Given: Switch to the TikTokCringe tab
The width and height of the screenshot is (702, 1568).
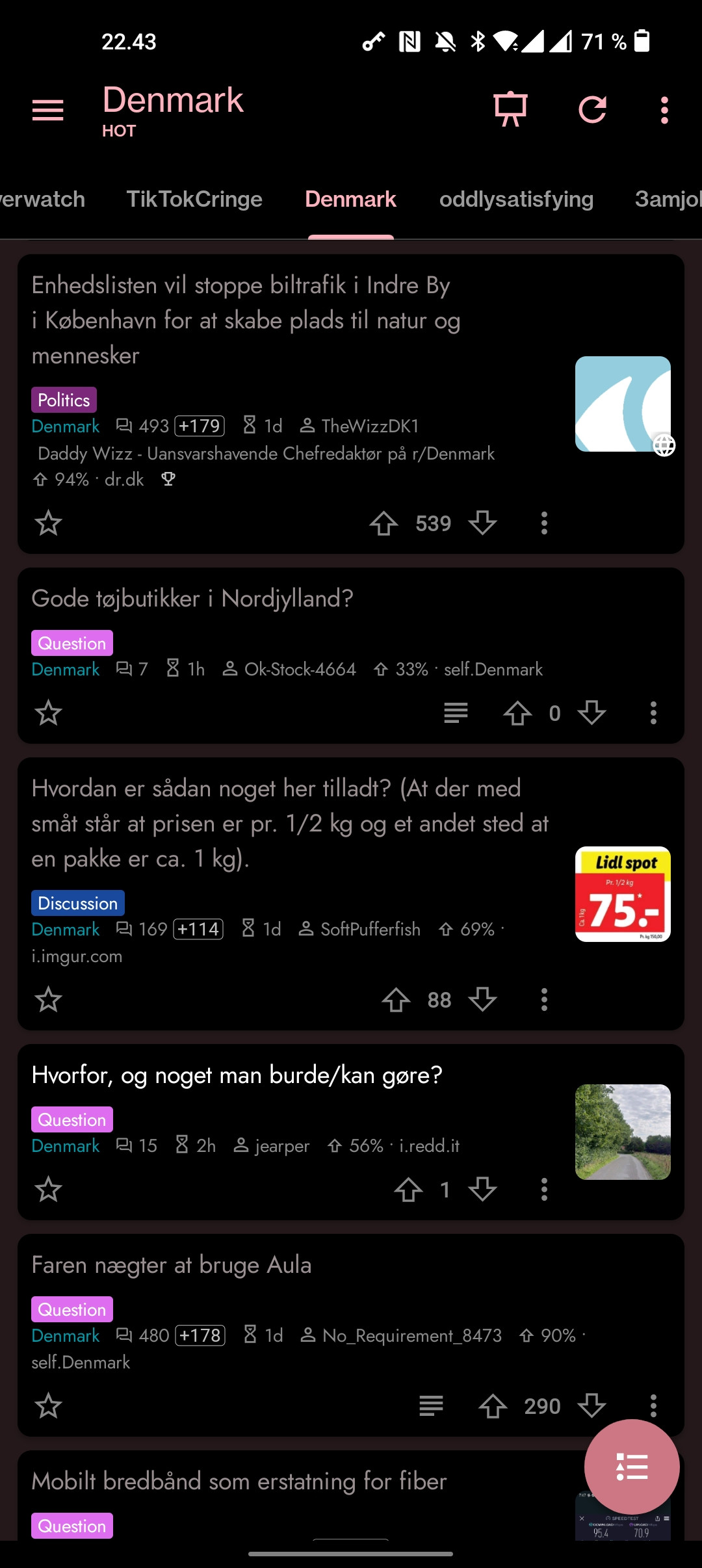Looking at the screenshot, I should click(194, 199).
